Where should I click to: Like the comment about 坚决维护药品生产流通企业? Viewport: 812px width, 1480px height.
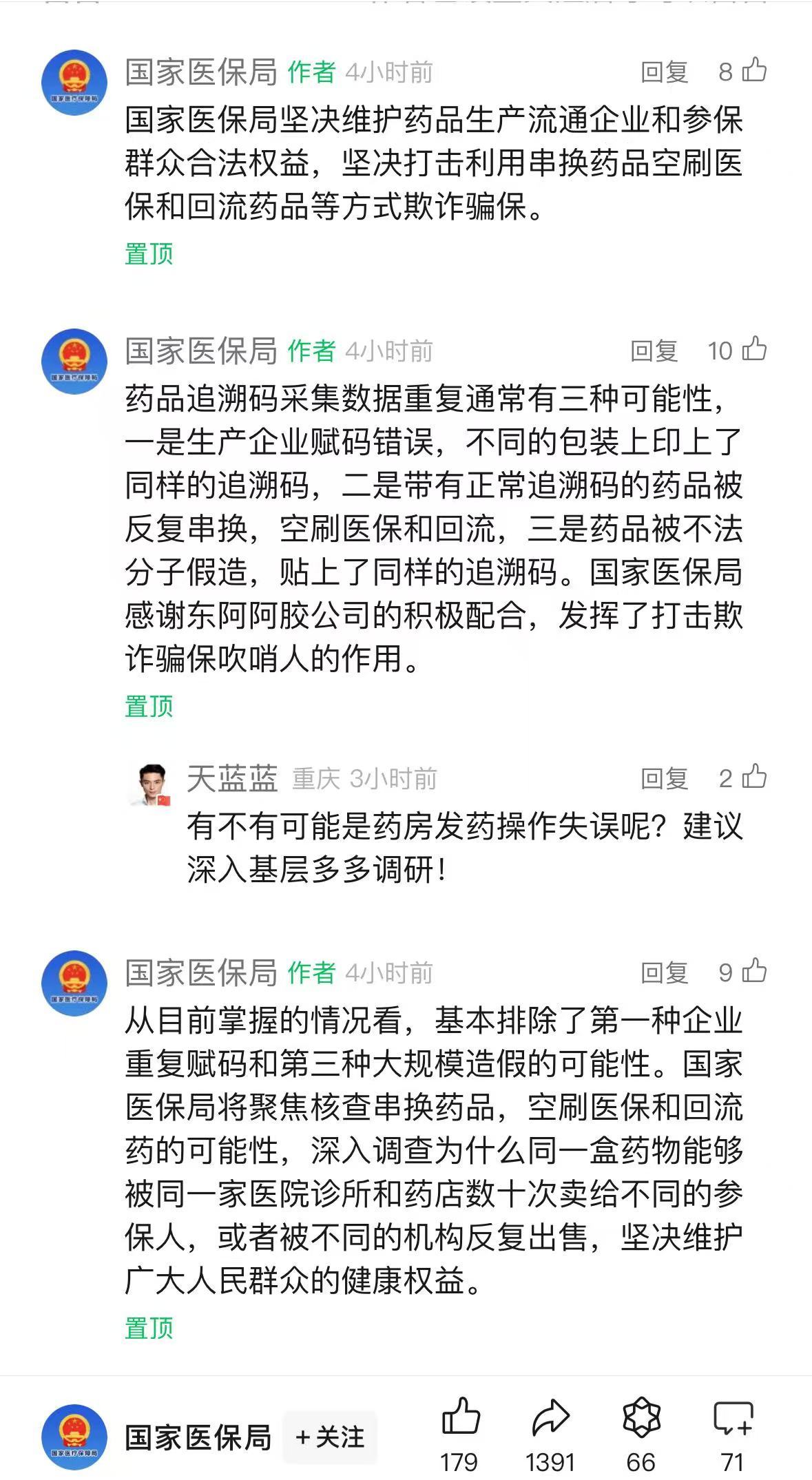(754, 70)
